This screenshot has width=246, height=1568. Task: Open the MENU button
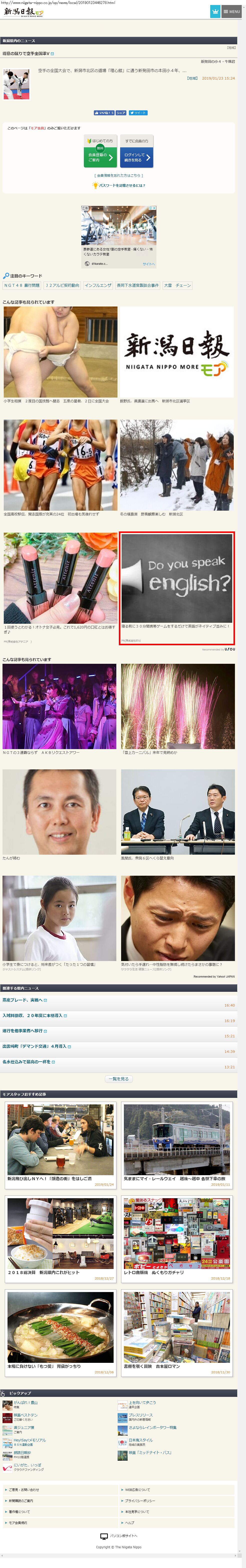(x=231, y=12)
